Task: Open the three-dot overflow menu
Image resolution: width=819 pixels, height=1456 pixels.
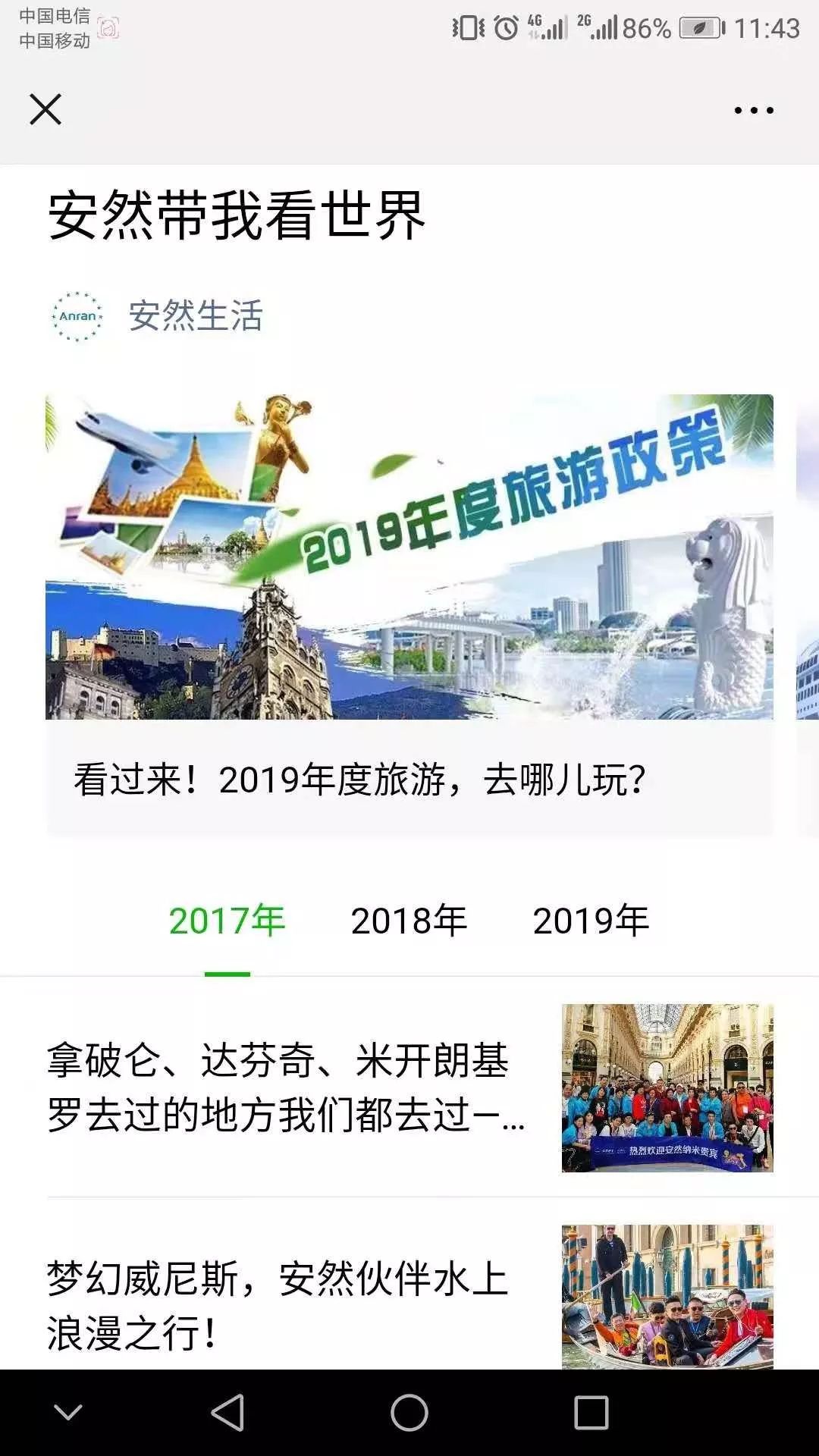Action: pyautogui.click(x=754, y=111)
